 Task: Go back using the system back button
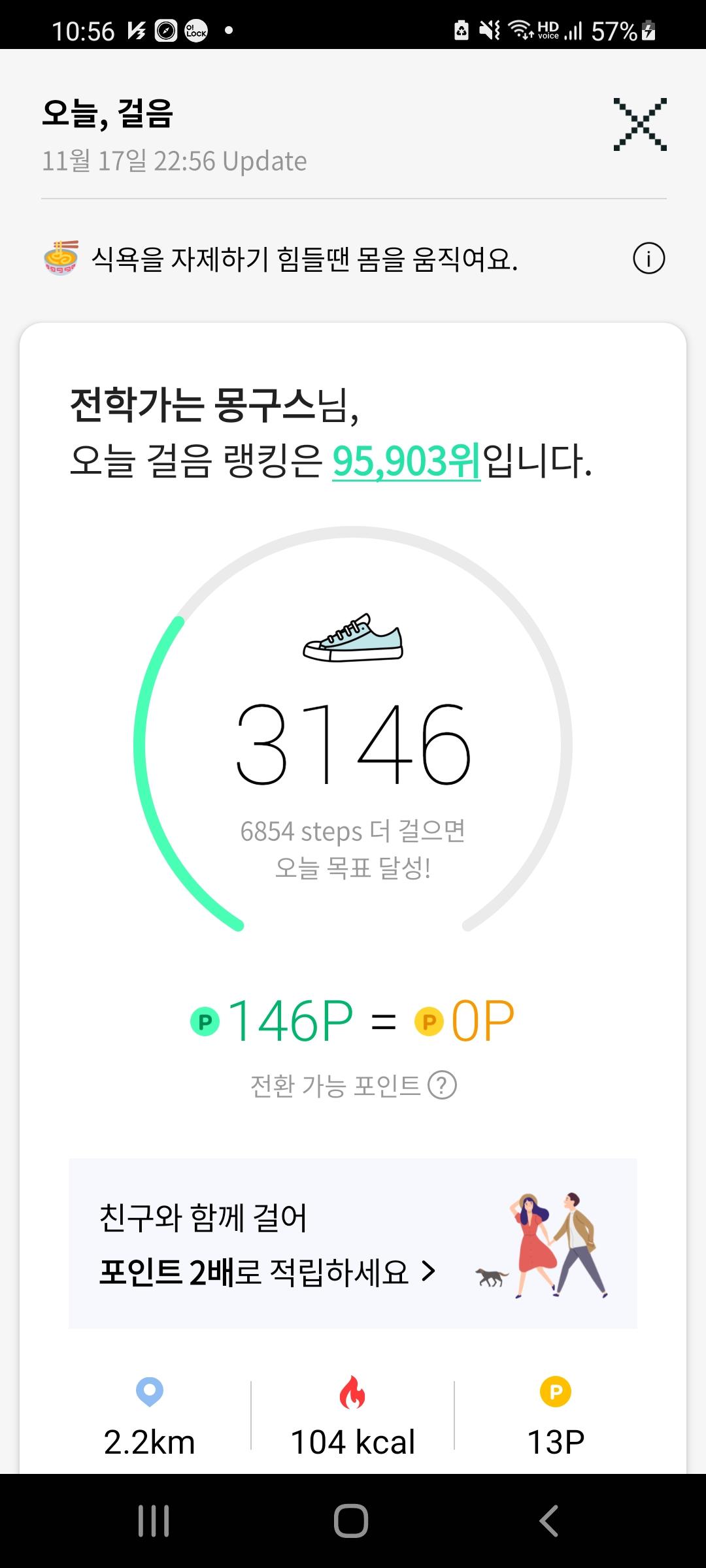[549, 1520]
